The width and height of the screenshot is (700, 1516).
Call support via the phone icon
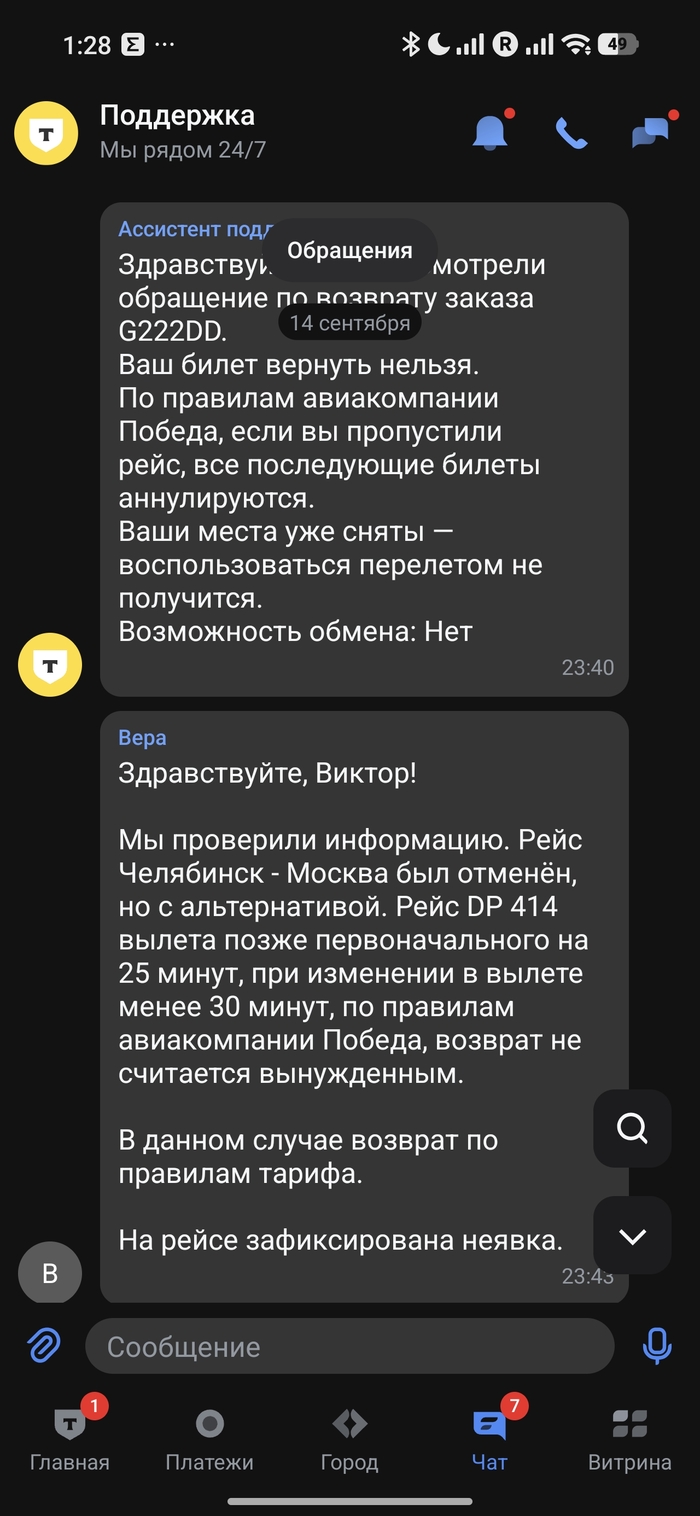571,133
